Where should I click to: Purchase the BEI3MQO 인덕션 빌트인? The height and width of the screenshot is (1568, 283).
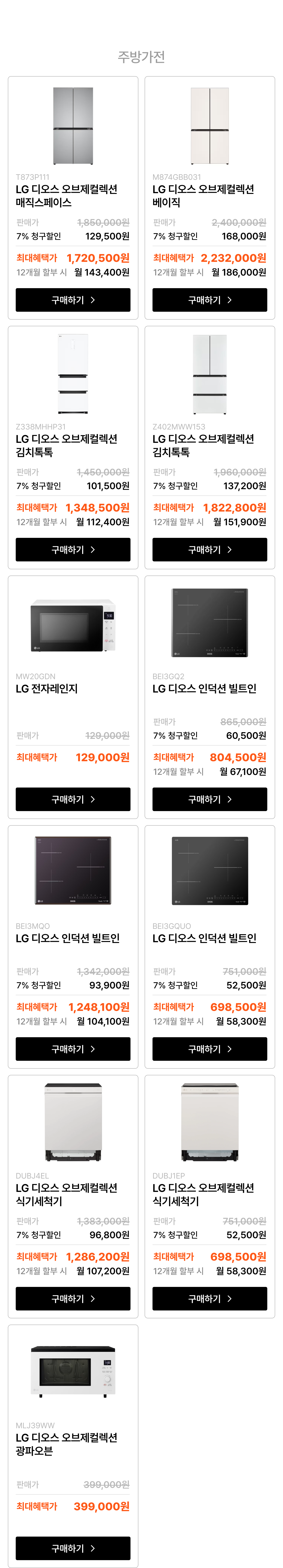click(x=73, y=1049)
